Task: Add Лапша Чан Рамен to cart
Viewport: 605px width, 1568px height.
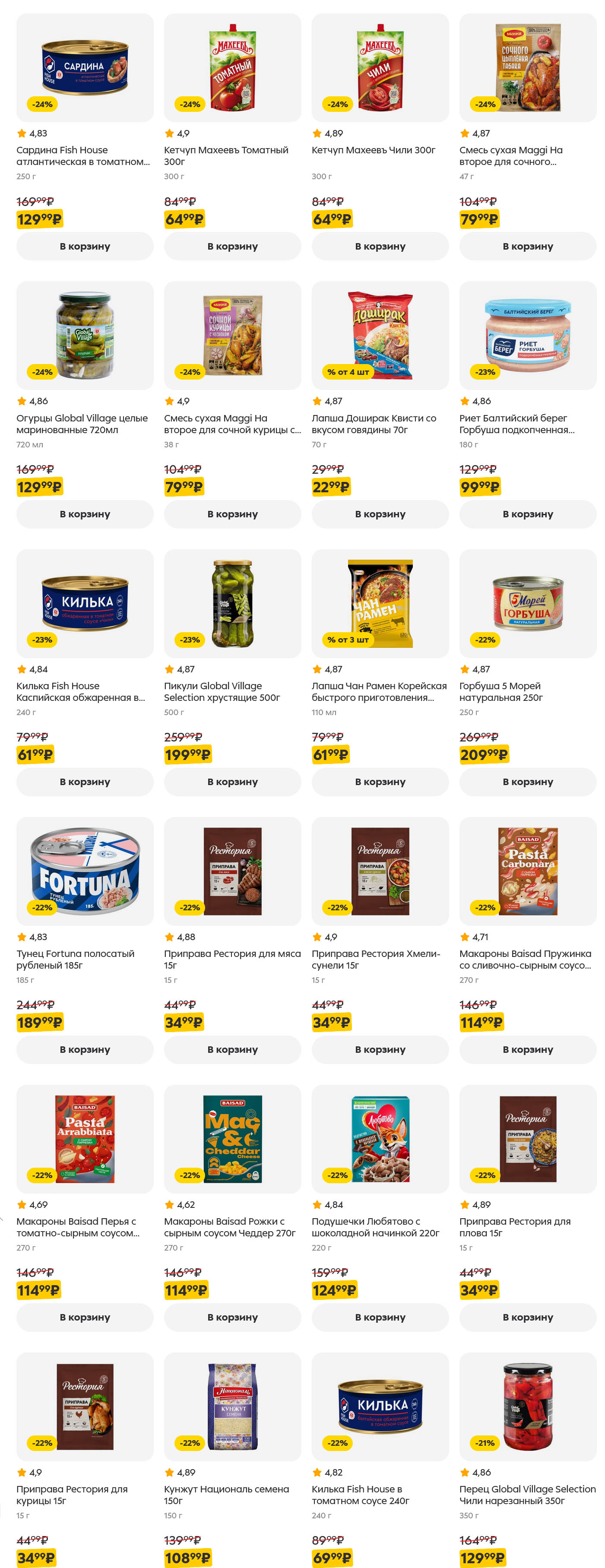Action: pyautogui.click(x=380, y=782)
